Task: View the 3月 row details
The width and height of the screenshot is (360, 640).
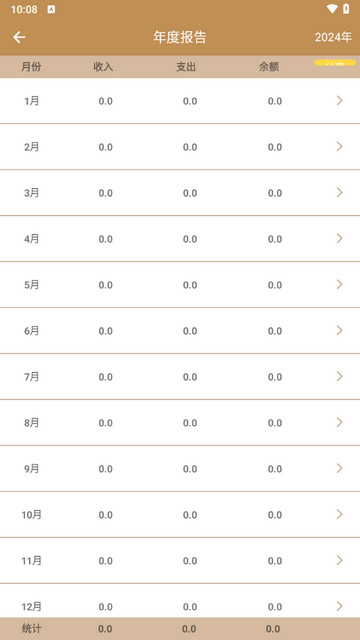Action: [180, 193]
